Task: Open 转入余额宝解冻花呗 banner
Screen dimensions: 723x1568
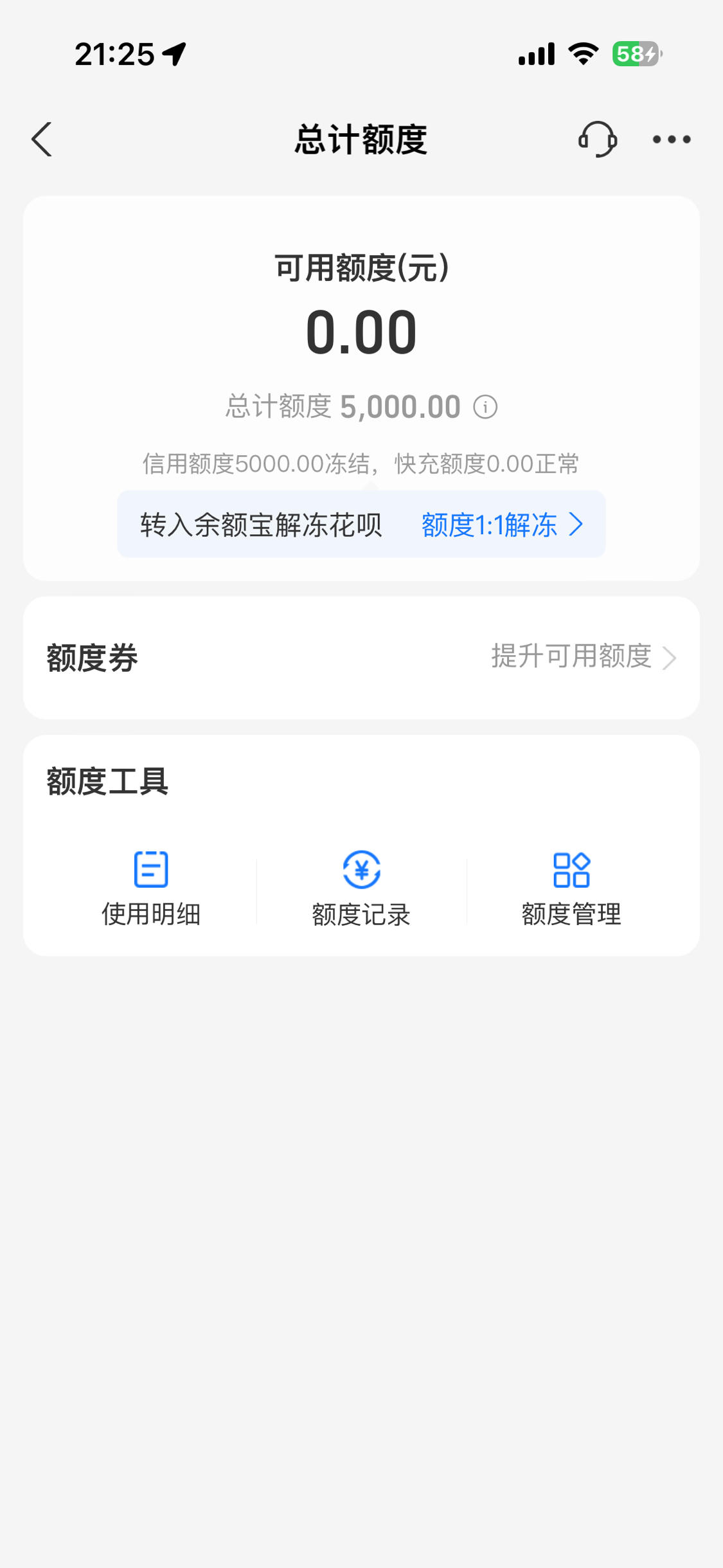Action: tap(361, 524)
